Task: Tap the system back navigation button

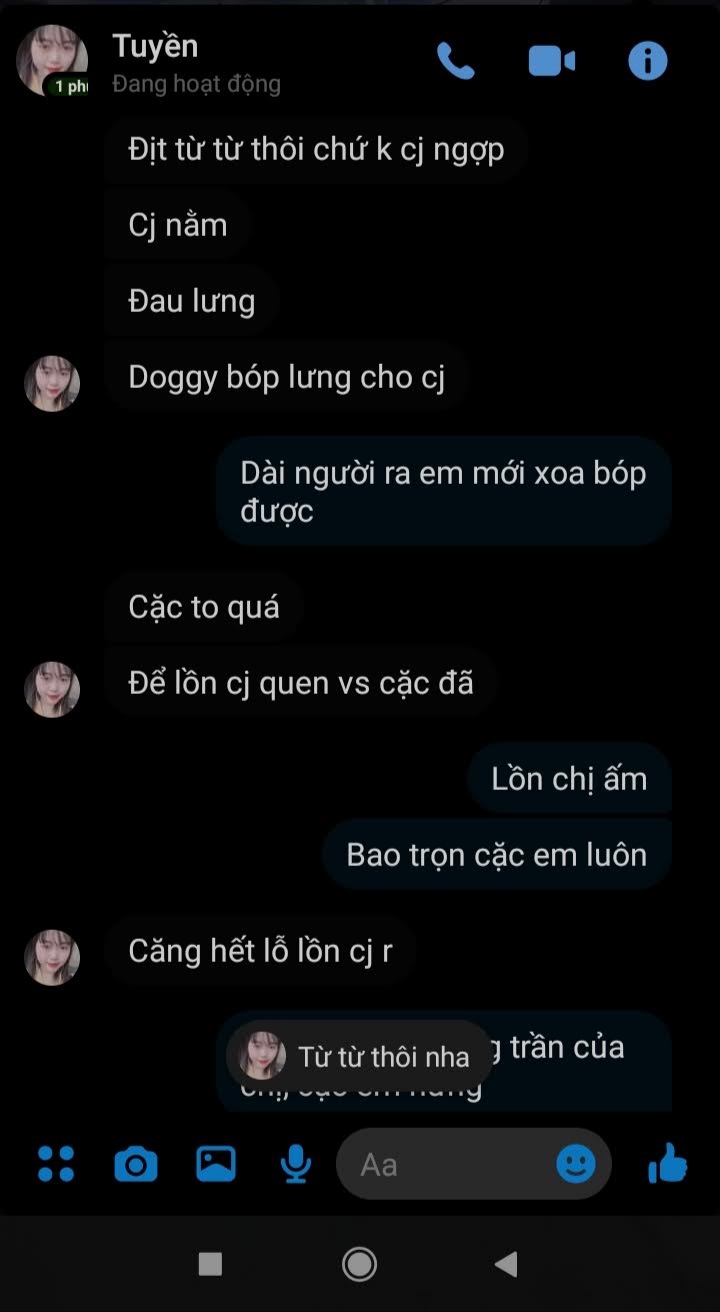Action: 506,1265
